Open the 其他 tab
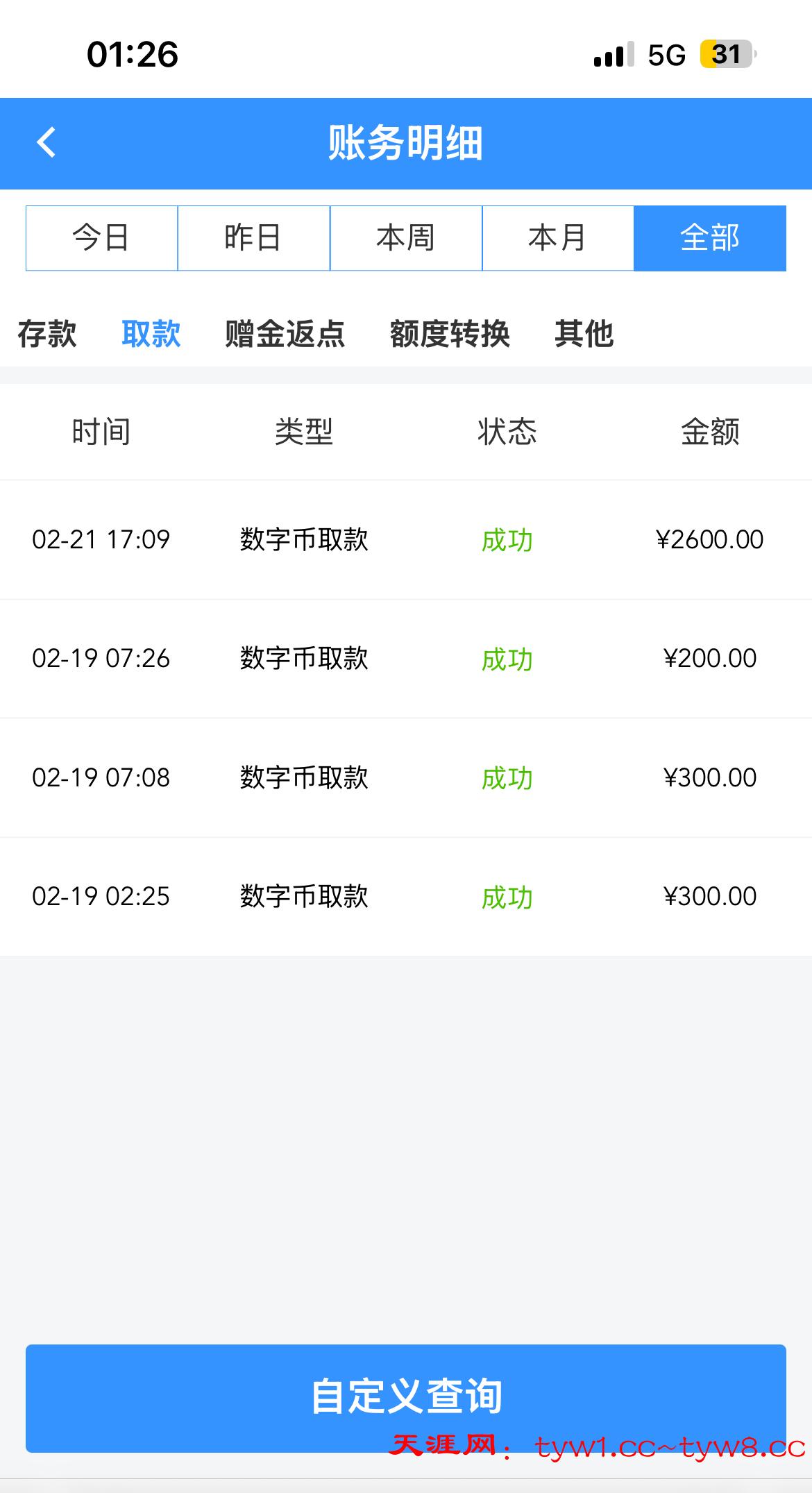The width and height of the screenshot is (812, 1493). [584, 334]
